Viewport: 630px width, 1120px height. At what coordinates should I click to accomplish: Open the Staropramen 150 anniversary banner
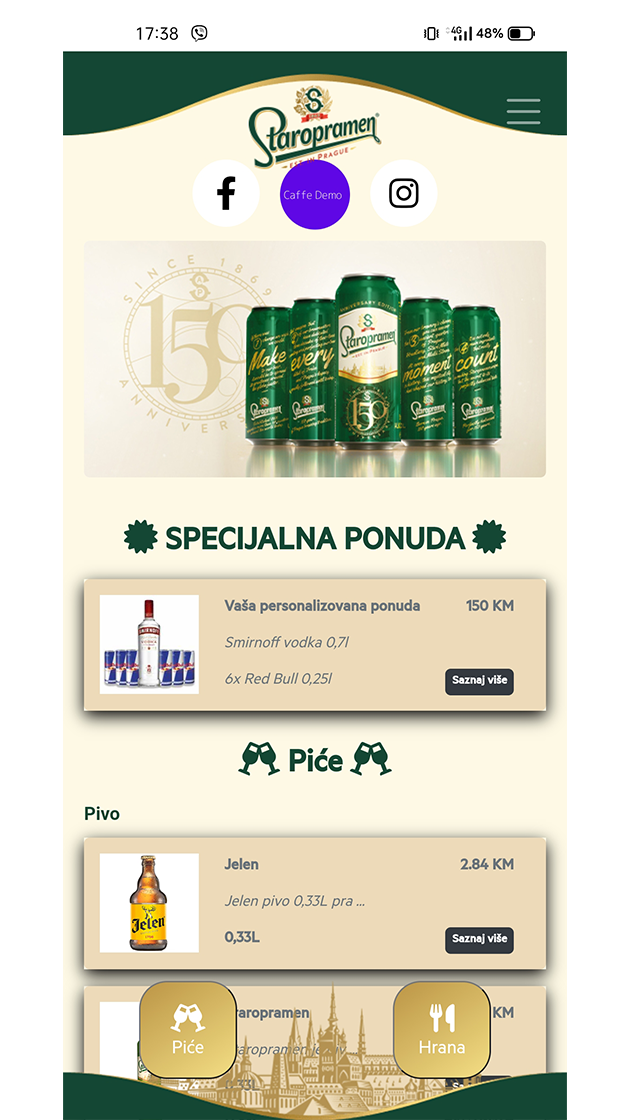coord(315,358)
